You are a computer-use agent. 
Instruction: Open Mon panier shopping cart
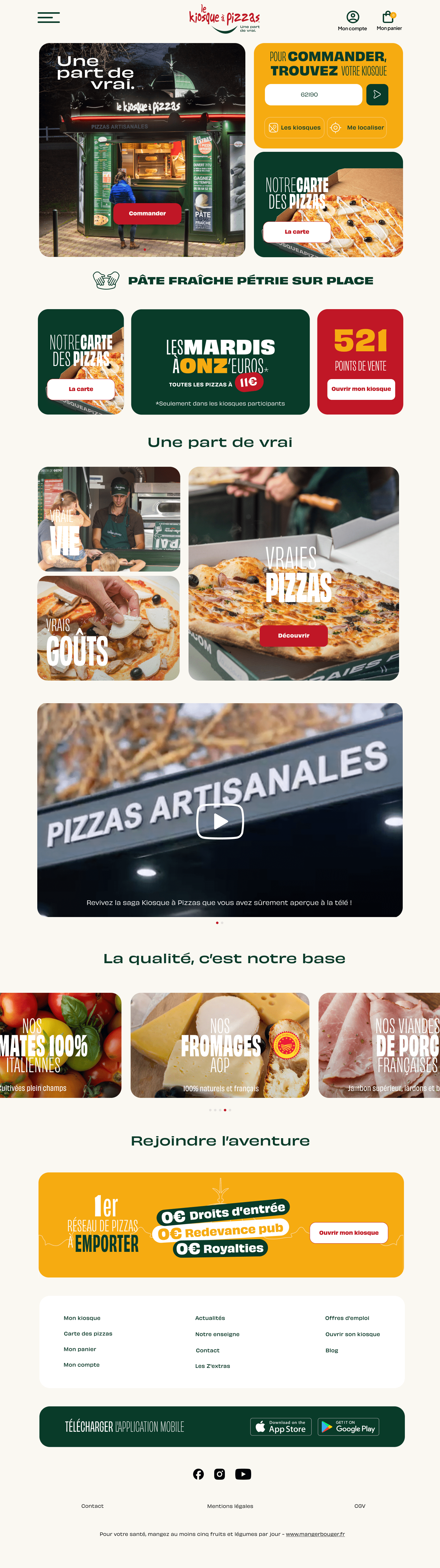(x=389, y=20)
